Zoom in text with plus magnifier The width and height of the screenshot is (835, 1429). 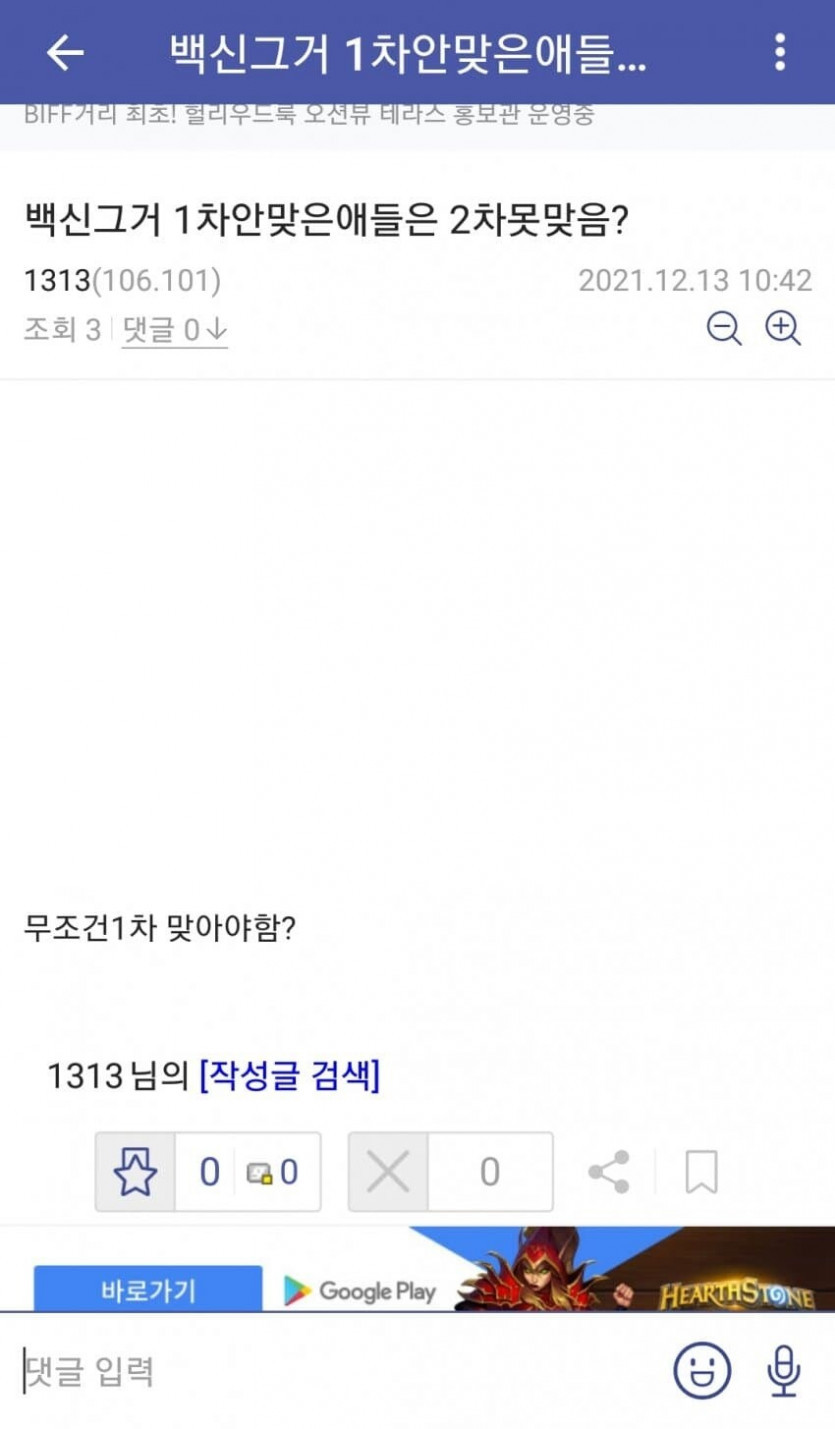(x=783, y=328)
